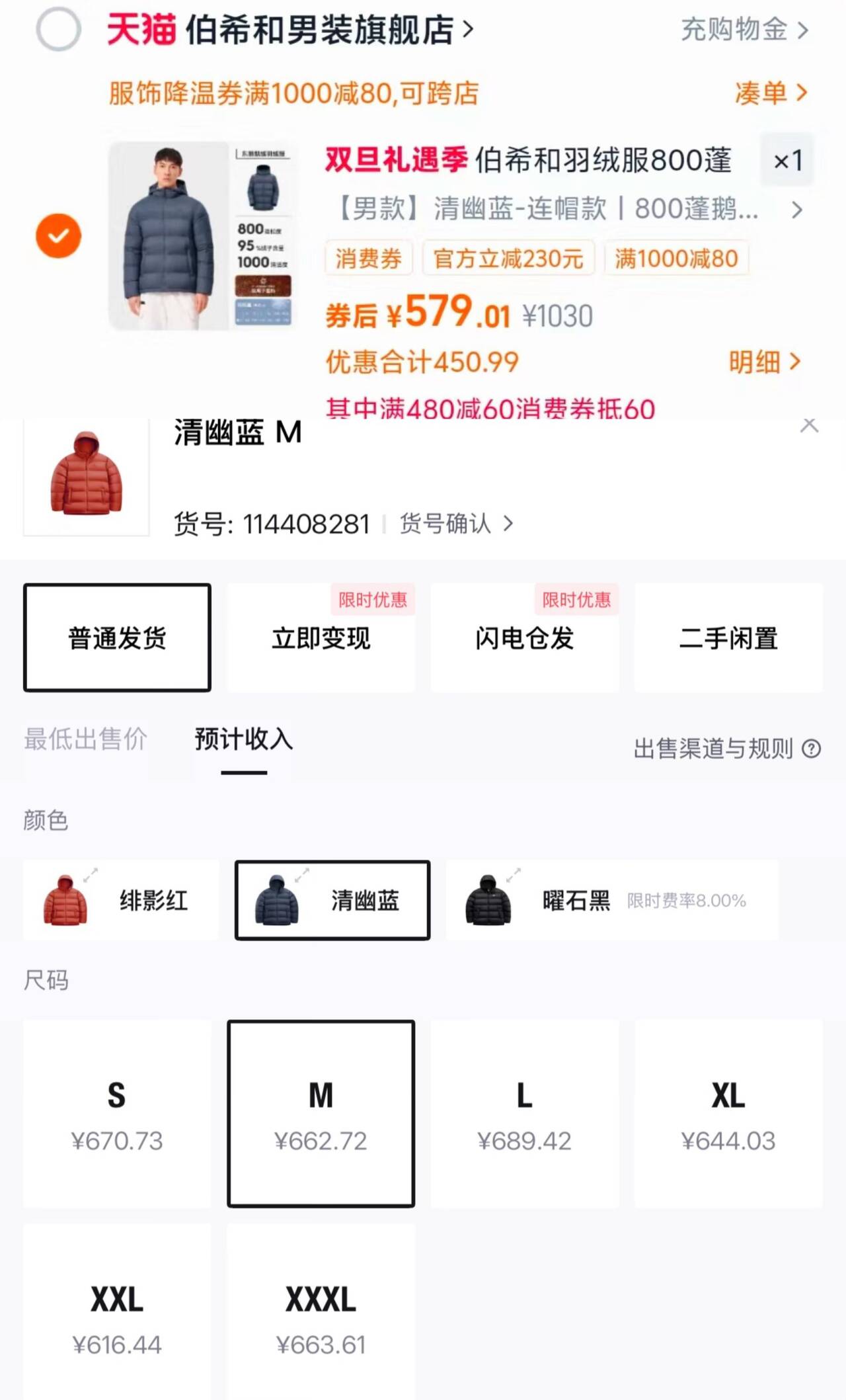Screen dimensions: 846x1400
Task: Expand the 【男款】清幽蓝-连帽款 variant selector
Action: pos(568,210)
